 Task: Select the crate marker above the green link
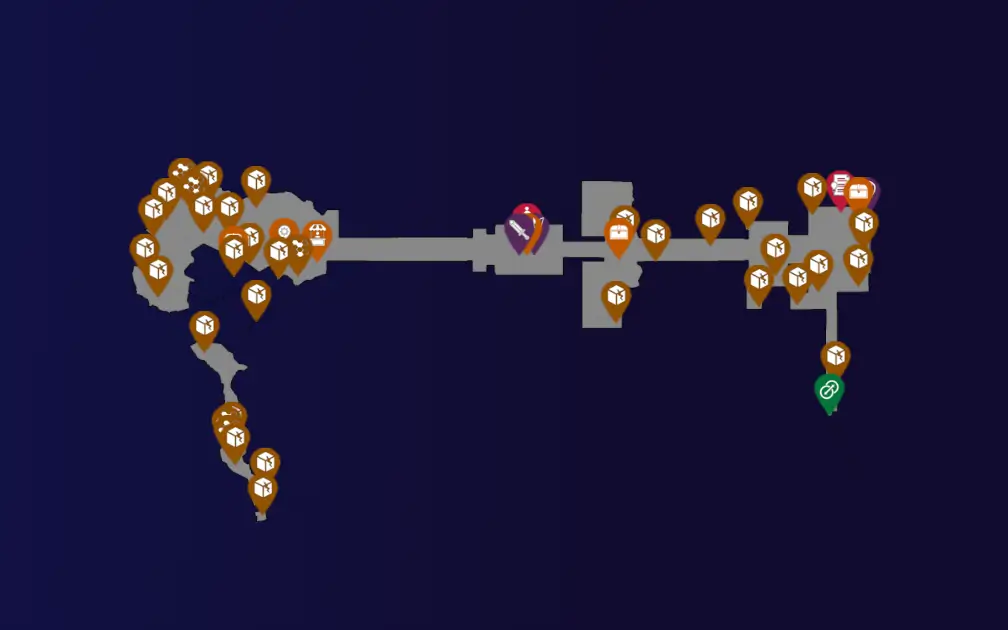pos(835,356)
